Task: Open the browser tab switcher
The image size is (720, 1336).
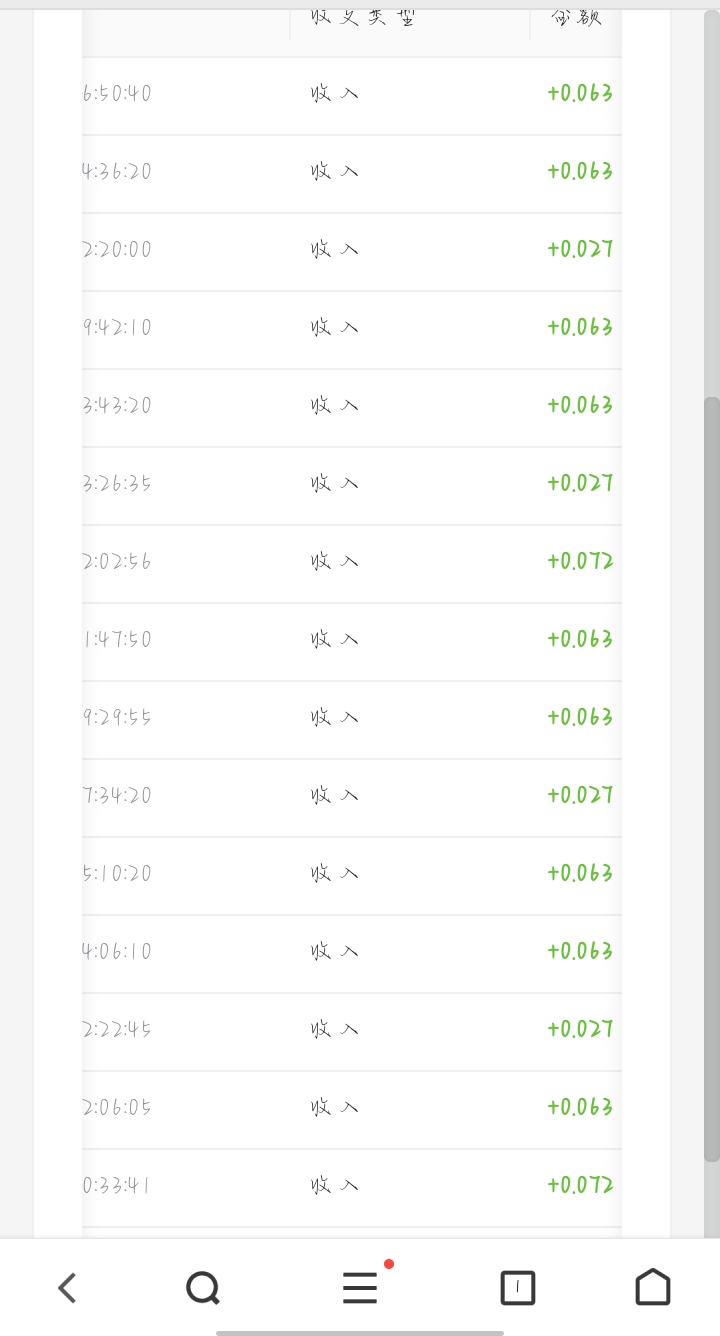Action: (517, 1287)
